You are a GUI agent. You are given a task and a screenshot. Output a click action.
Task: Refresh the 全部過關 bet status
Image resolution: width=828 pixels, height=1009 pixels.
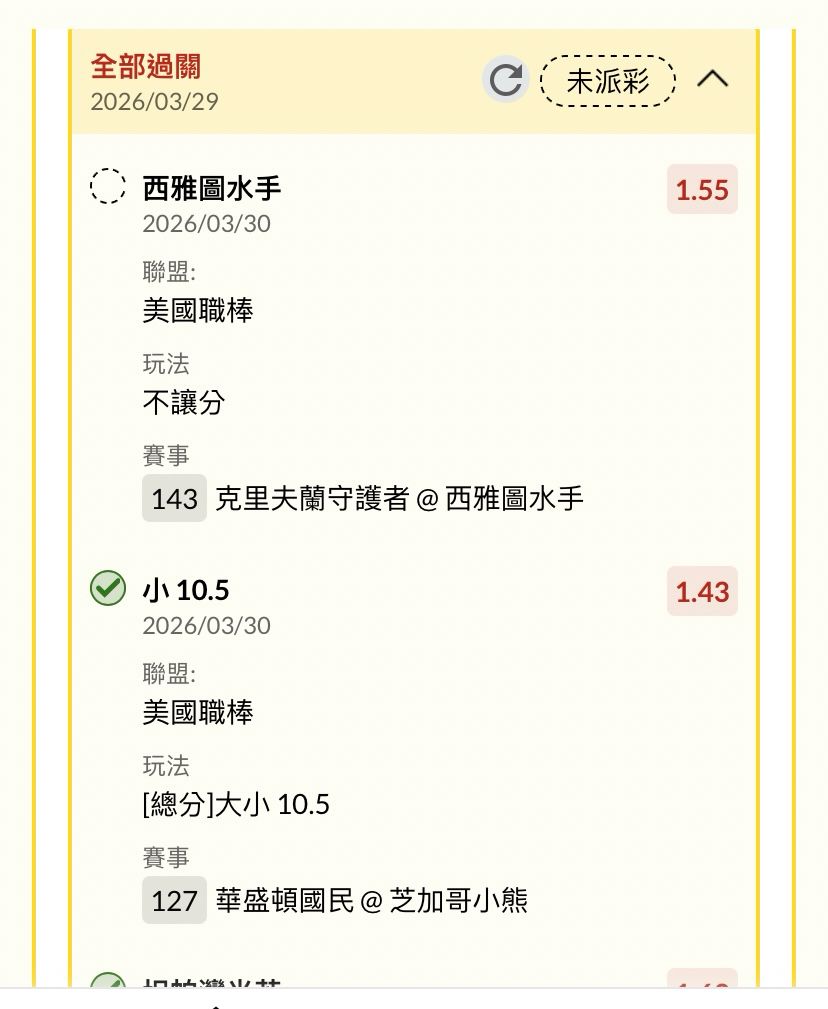click(505, 80)
